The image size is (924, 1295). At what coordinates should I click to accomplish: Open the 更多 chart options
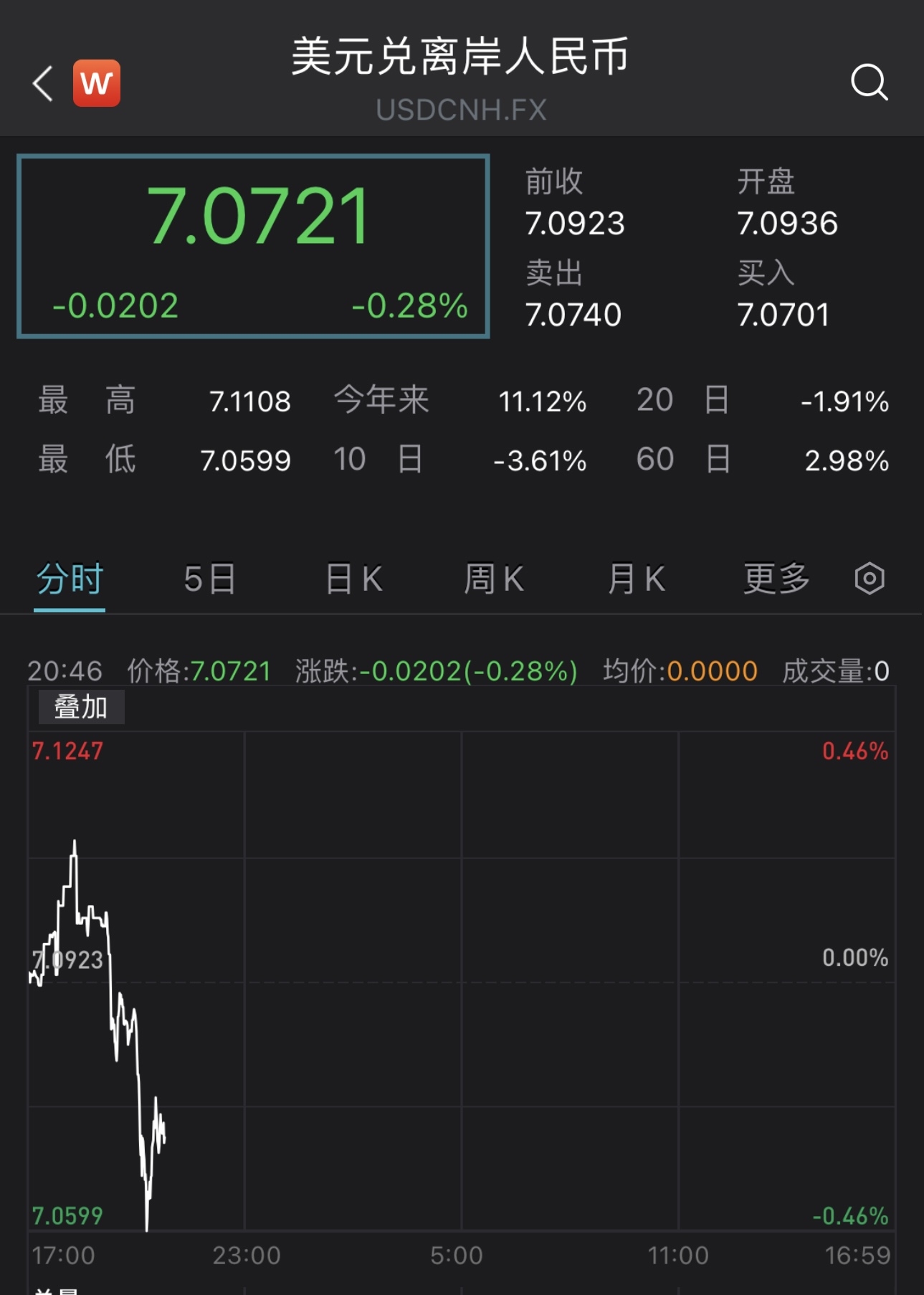776,579
